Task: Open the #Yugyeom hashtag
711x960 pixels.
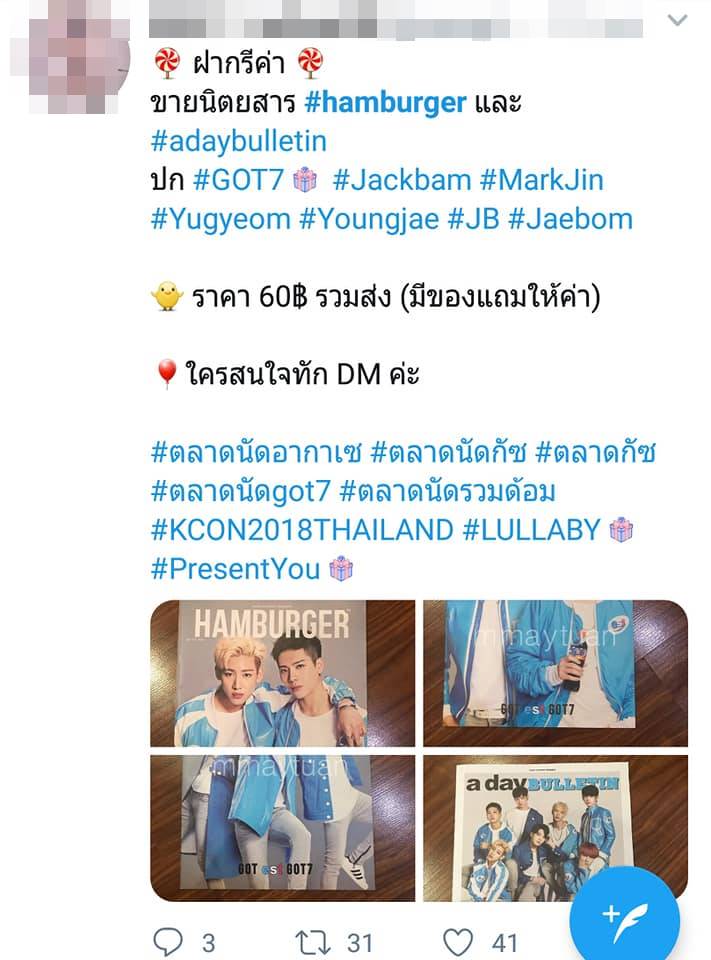Action: tap(220, 218)
